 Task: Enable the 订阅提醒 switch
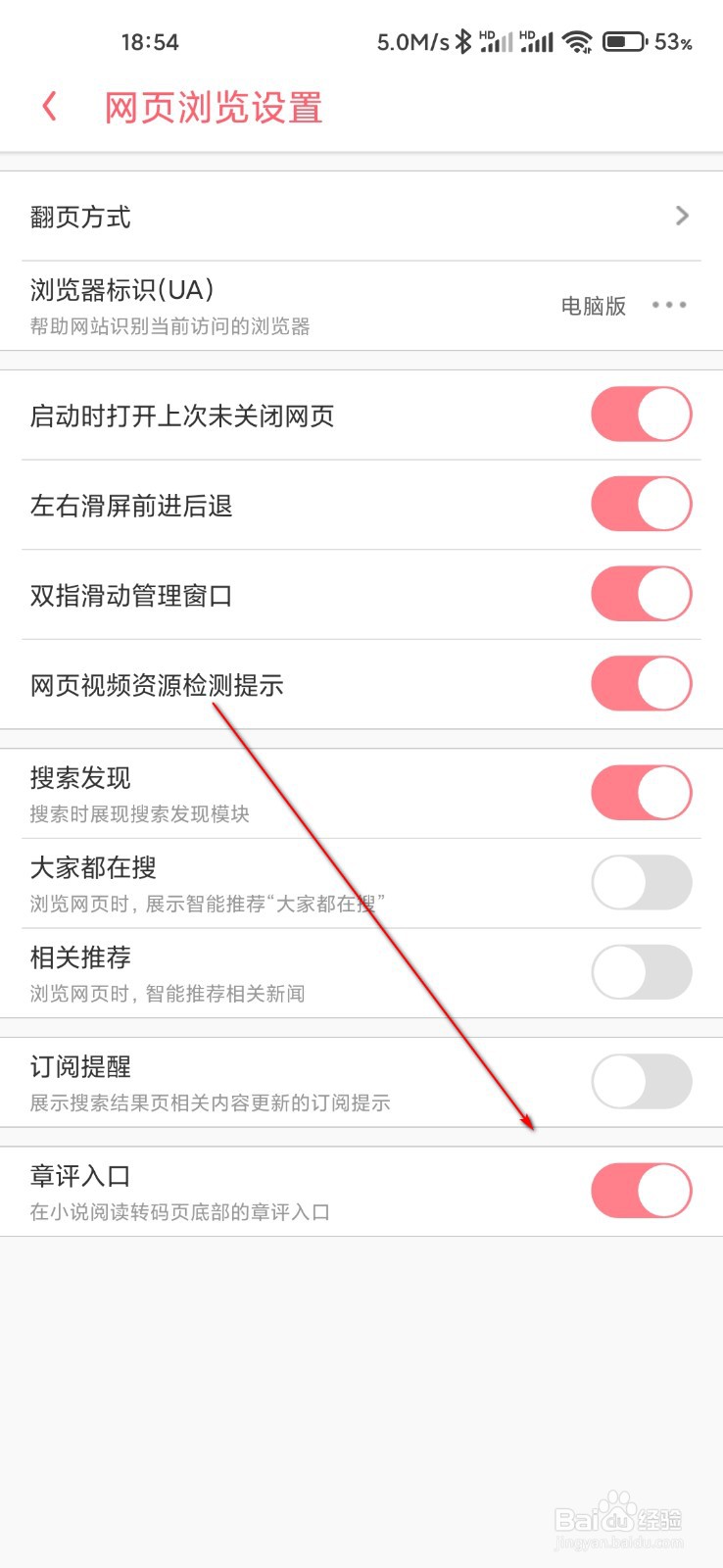pyautogui.click(x=642, y=1080)
